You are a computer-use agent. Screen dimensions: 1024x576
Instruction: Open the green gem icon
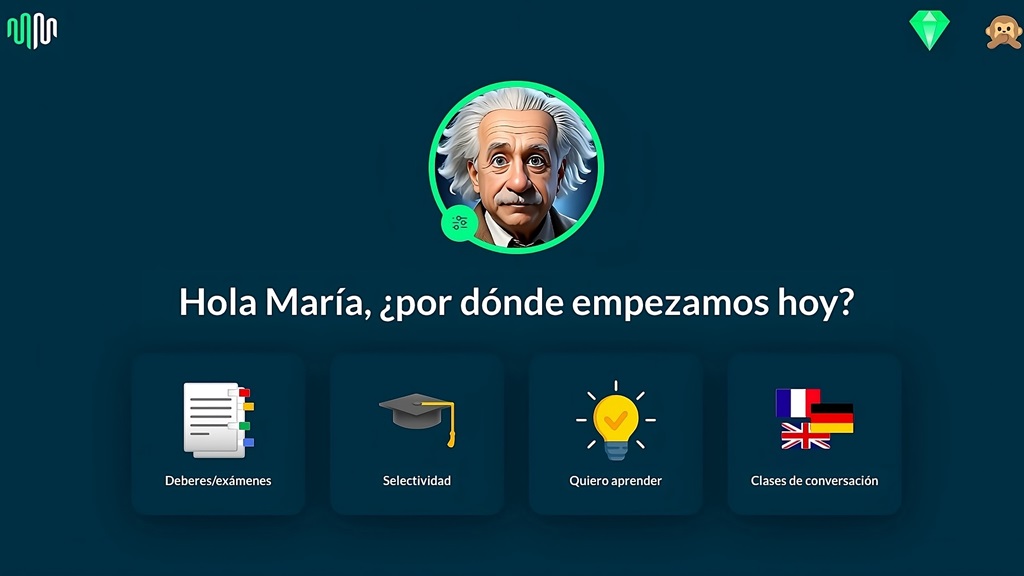click(929, 30)
